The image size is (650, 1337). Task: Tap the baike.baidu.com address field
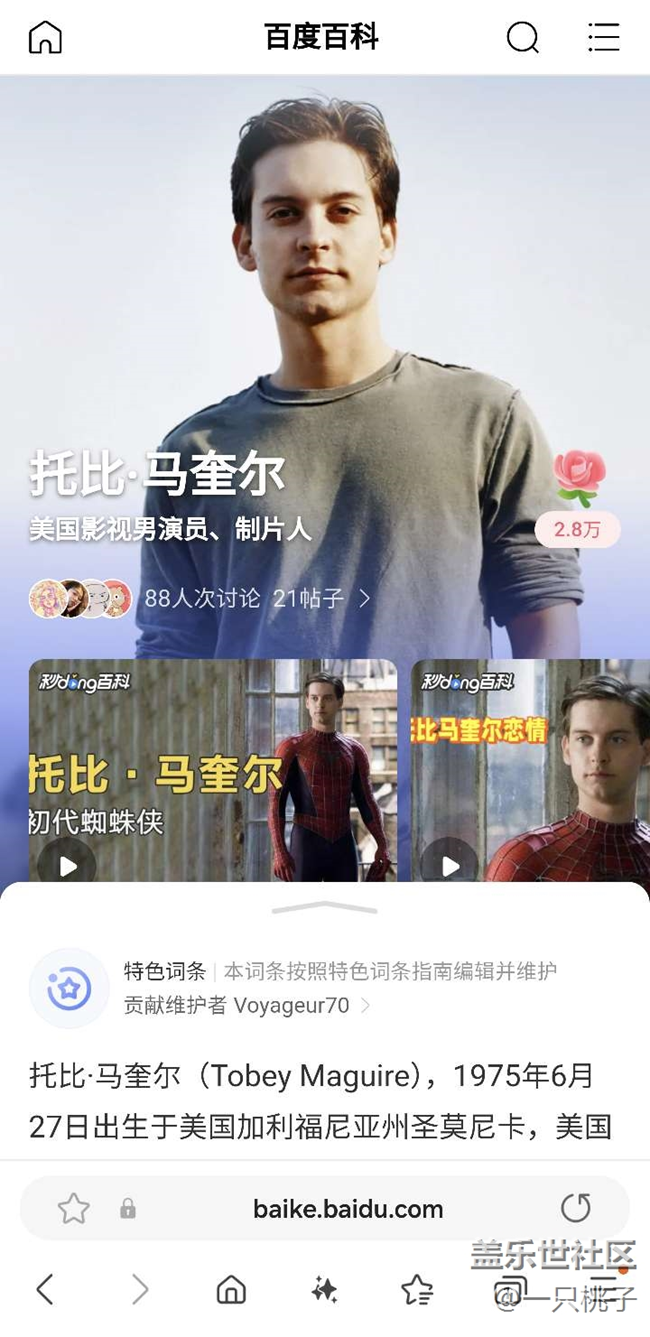click(x=347, y=1209)
